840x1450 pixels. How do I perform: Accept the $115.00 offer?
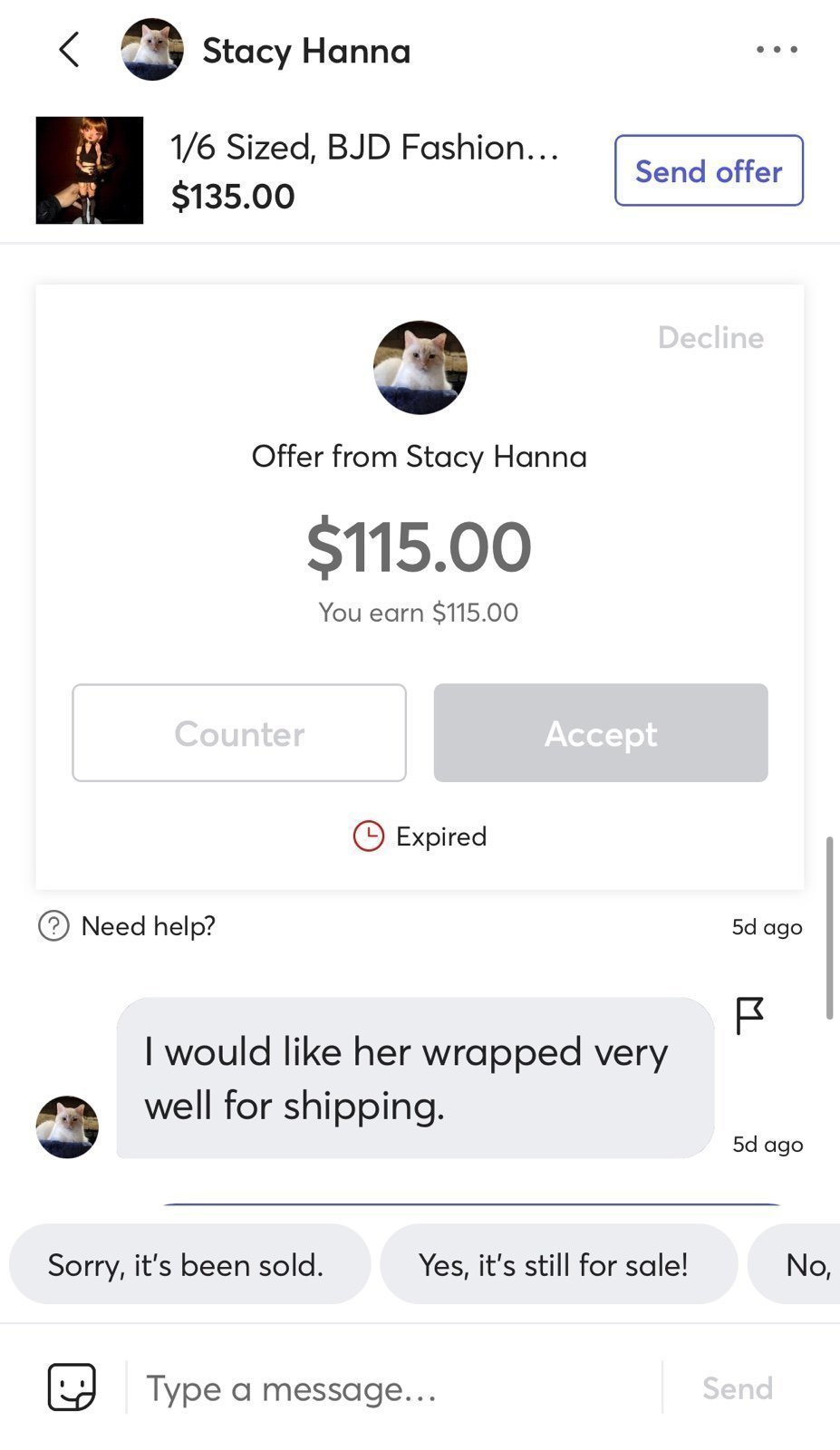tap(600, 733)
